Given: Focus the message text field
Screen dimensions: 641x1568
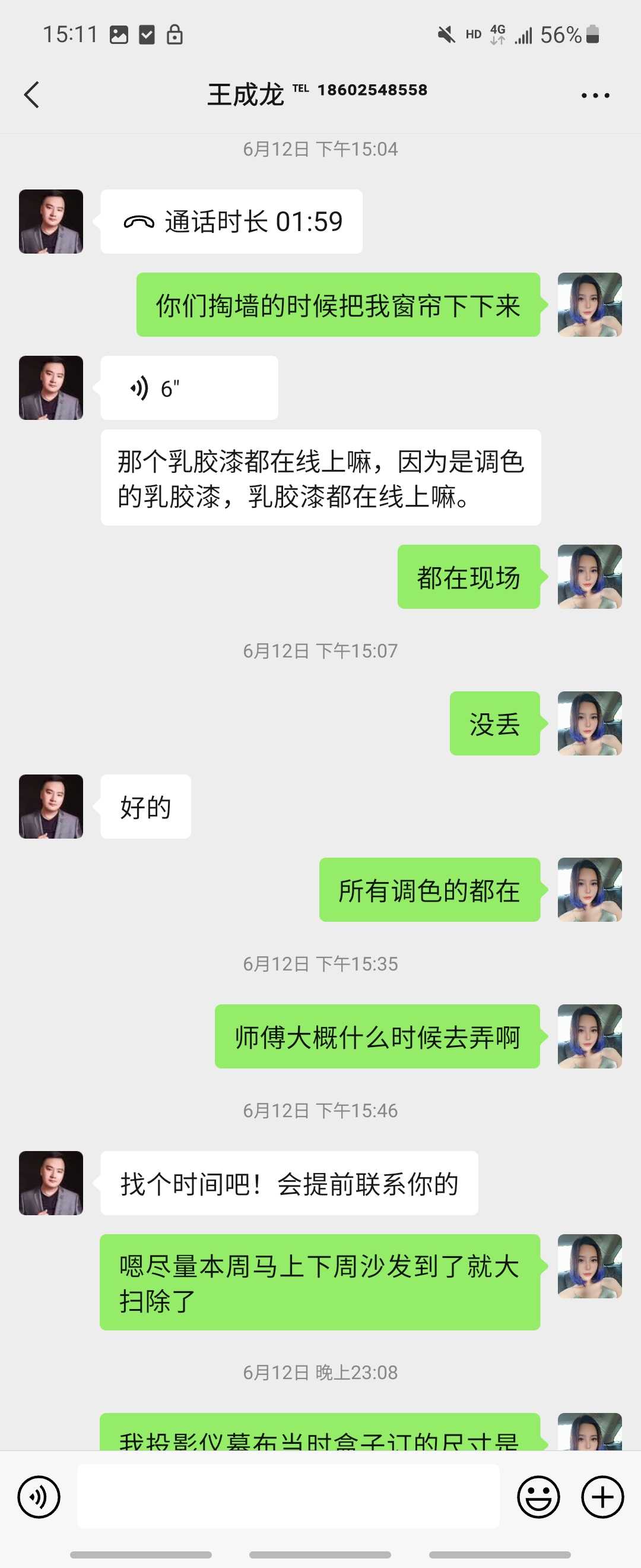Looking at the screenshot, I should click(288, 1497).
